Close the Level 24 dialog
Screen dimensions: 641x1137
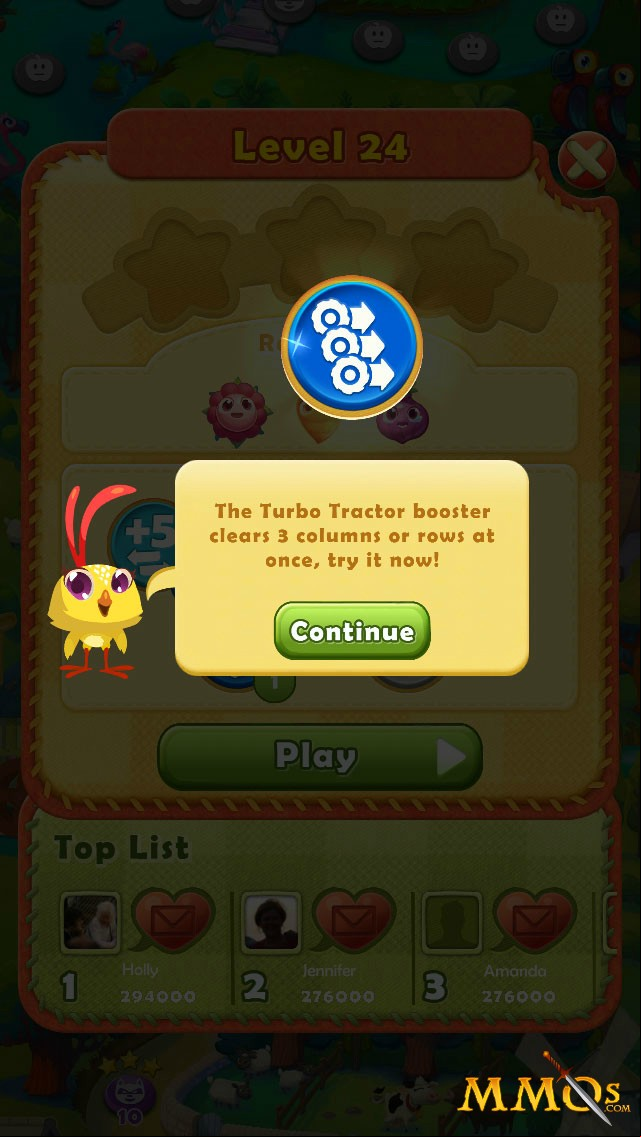coord(587,161)
